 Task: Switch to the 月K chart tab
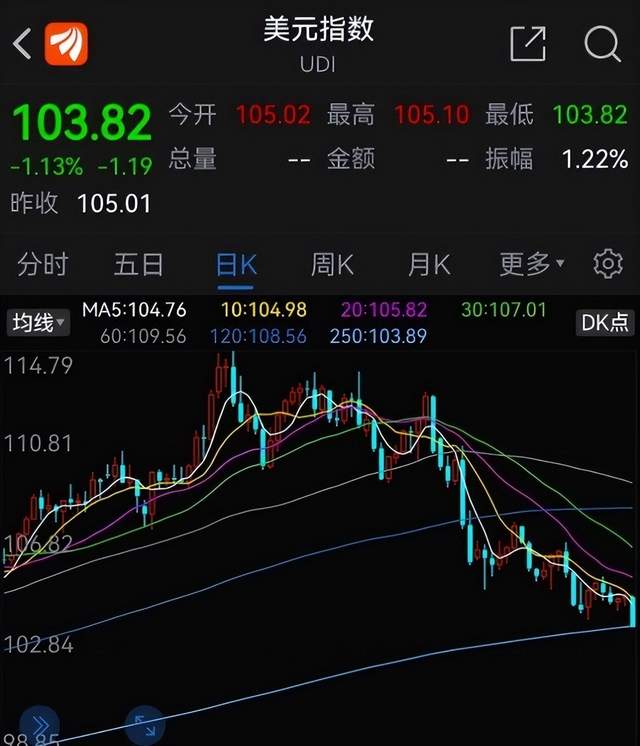pos(429,264)
